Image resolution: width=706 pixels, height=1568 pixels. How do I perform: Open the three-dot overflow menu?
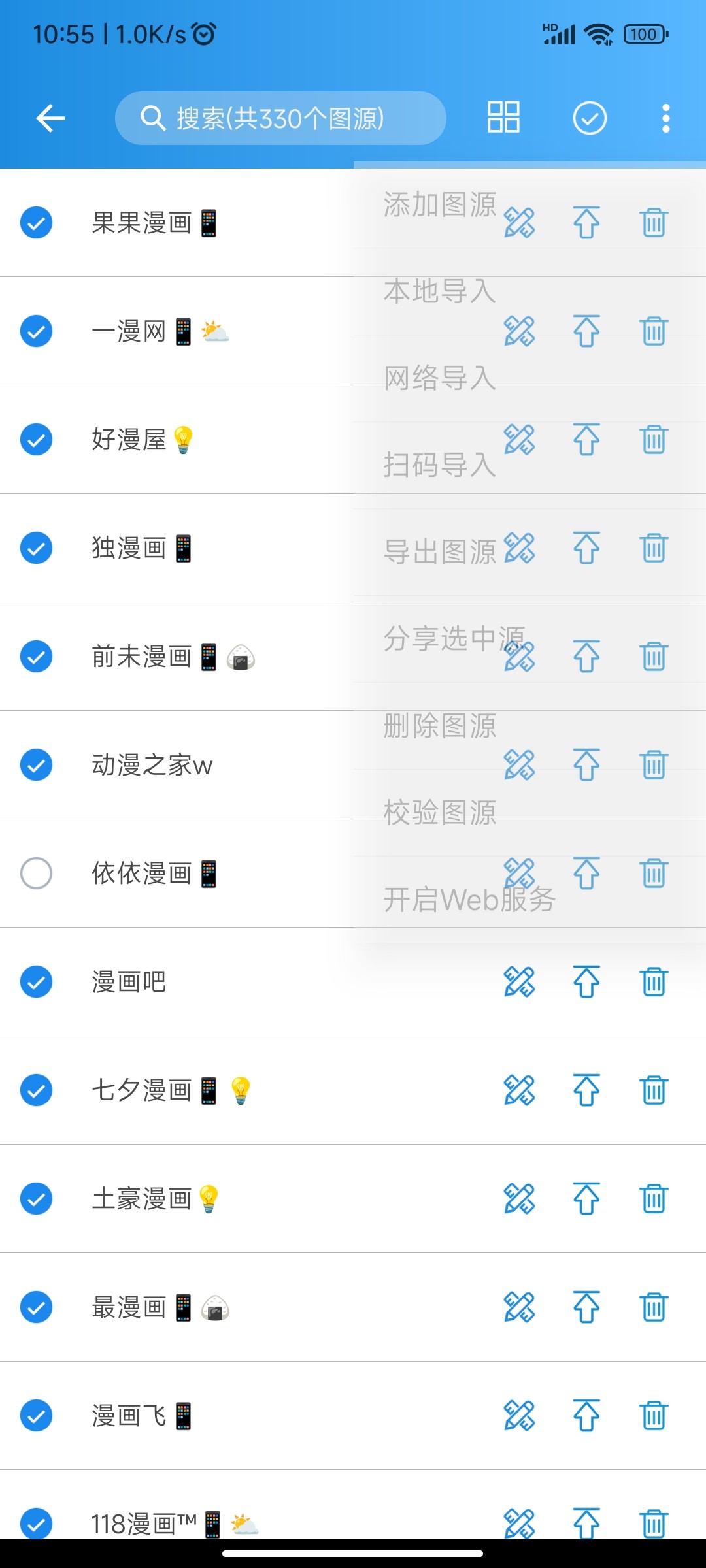665,118
